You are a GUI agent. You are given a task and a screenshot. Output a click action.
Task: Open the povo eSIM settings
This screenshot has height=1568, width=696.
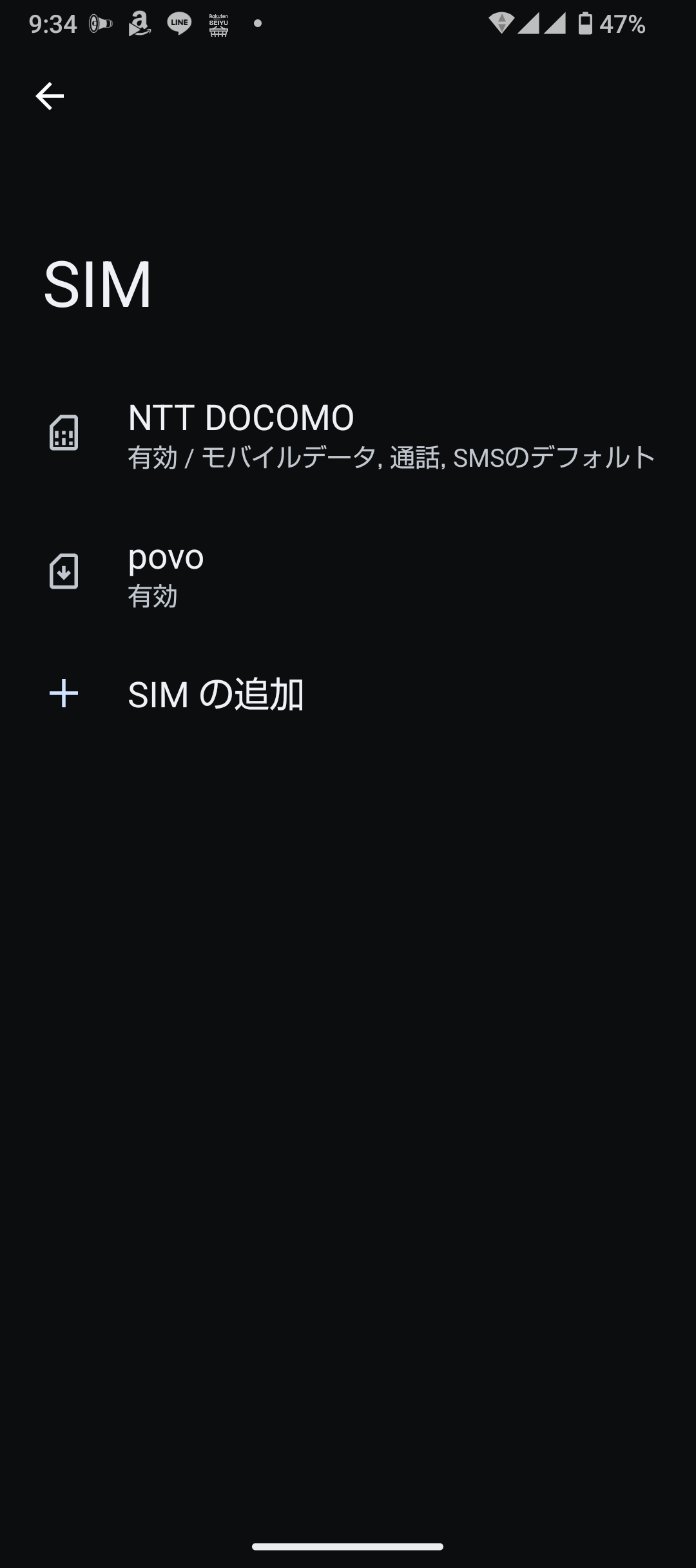(x=348, y=573)
